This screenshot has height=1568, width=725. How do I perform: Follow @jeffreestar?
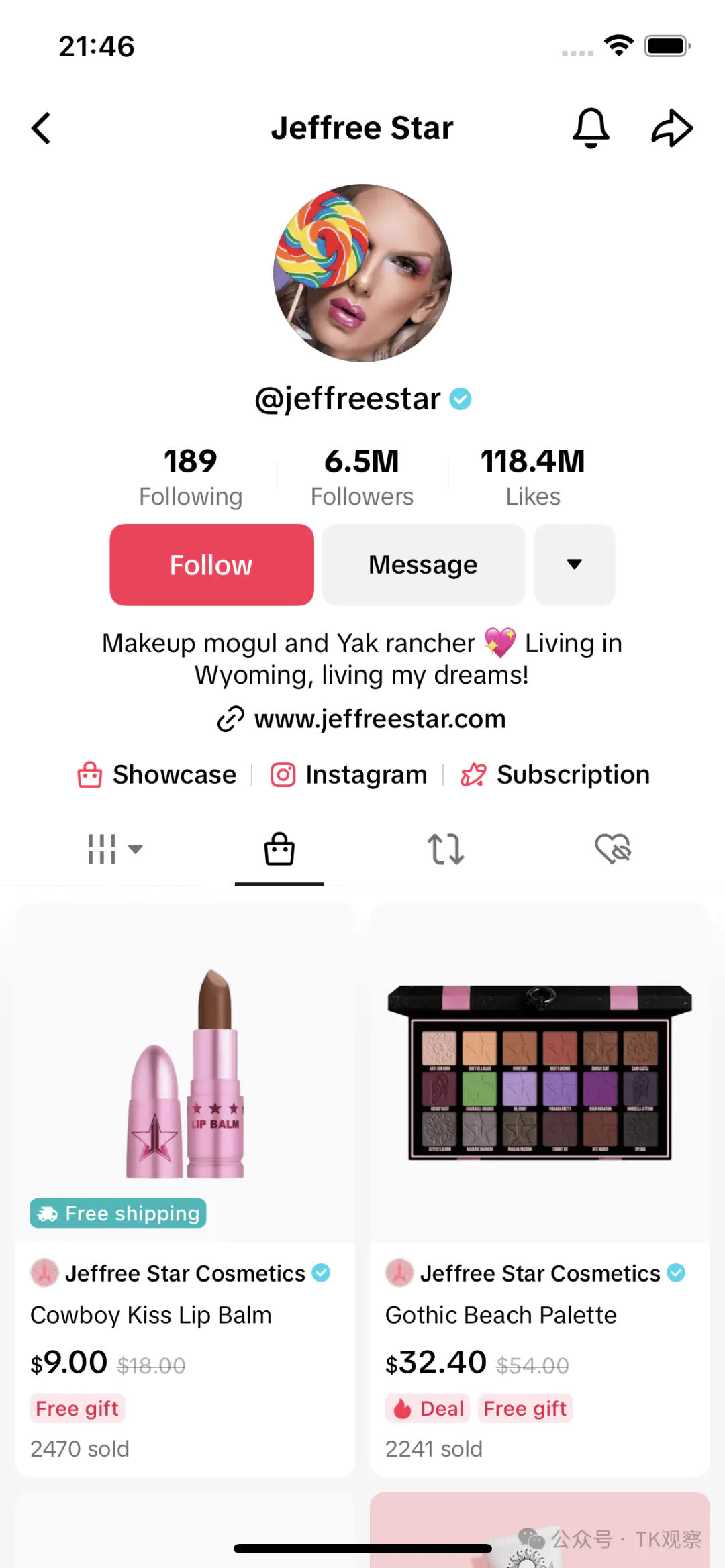(x=211, y=565)
